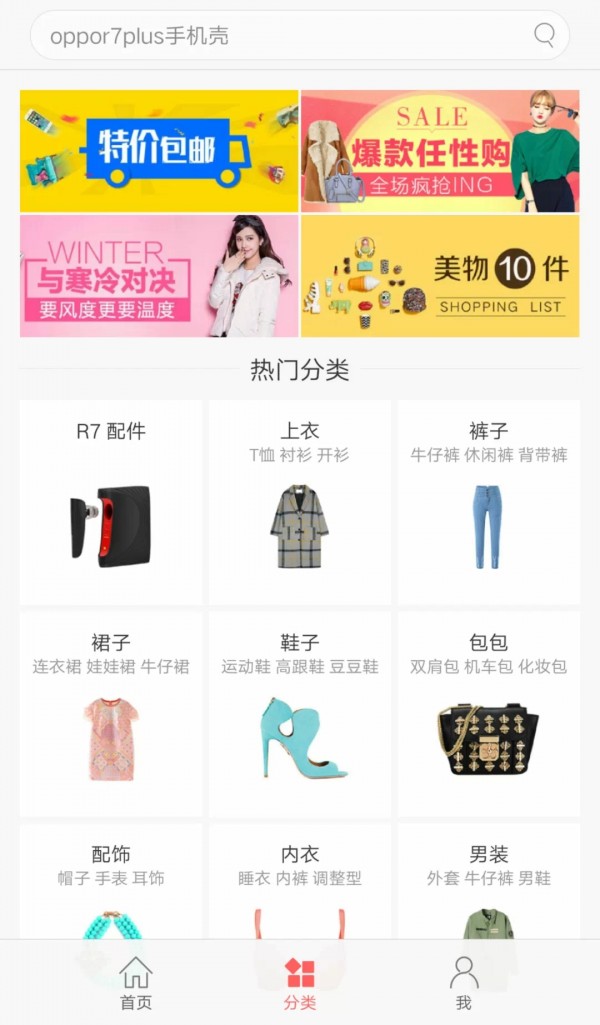Open the R7 配件 category
This screenshot has width=600, height=1025.
[111, 502]
